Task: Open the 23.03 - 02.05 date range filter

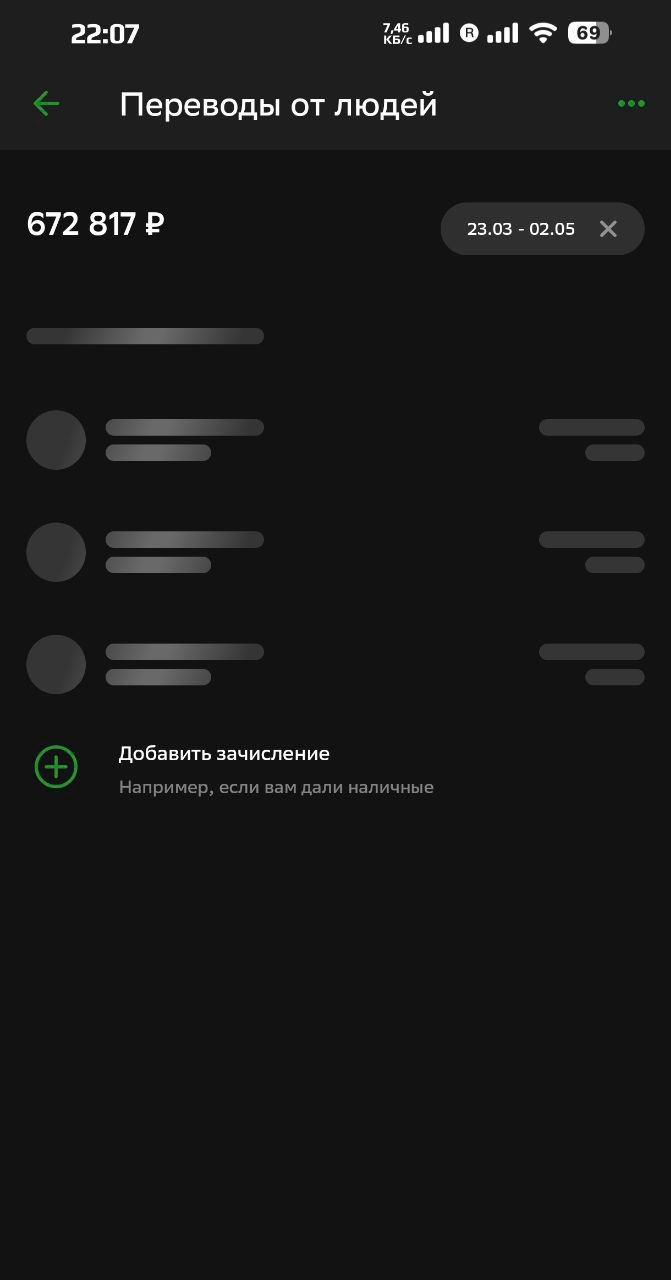Action: coord(520,229)
